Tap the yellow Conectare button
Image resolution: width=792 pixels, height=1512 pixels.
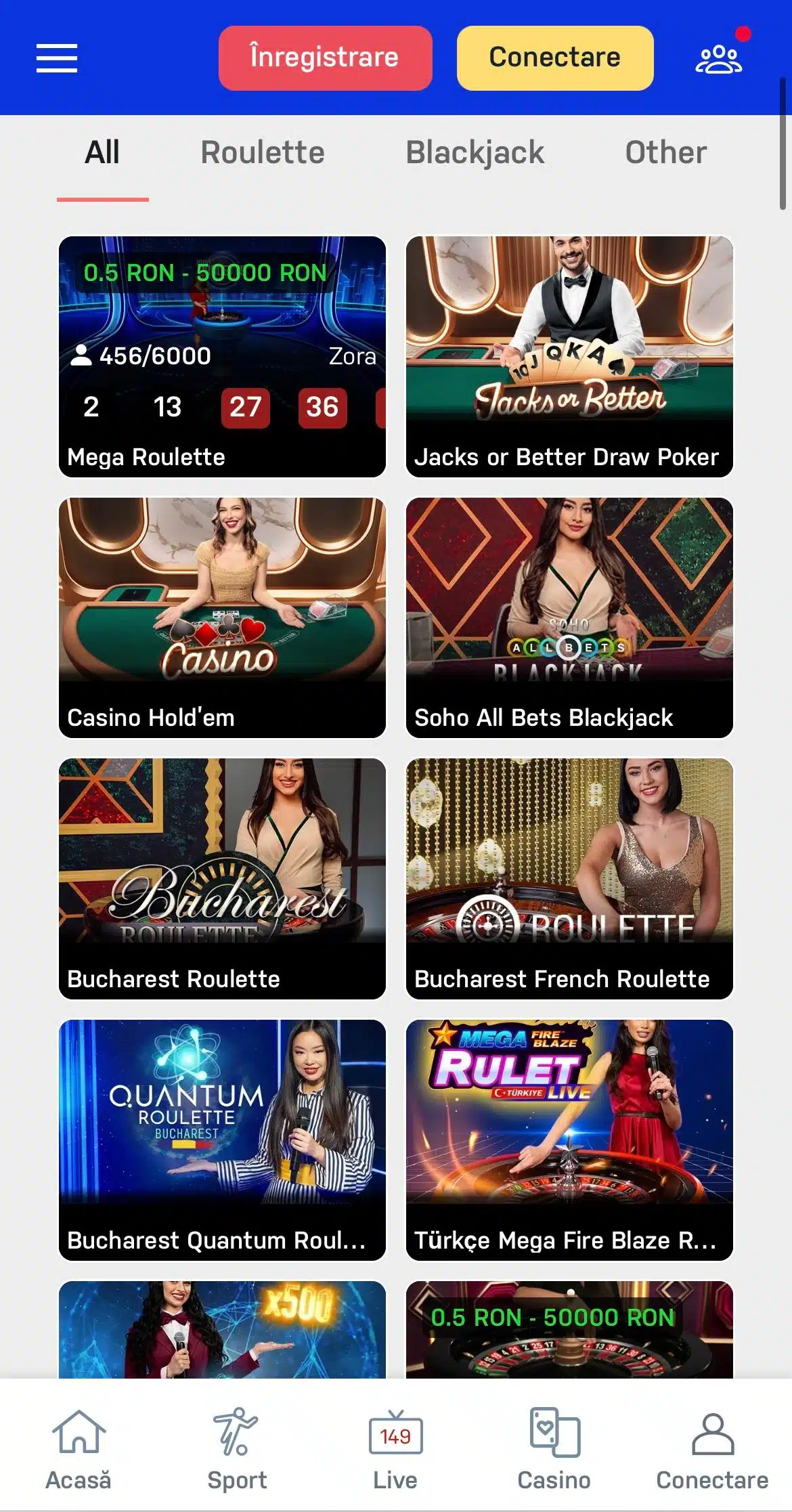point(554,58)
